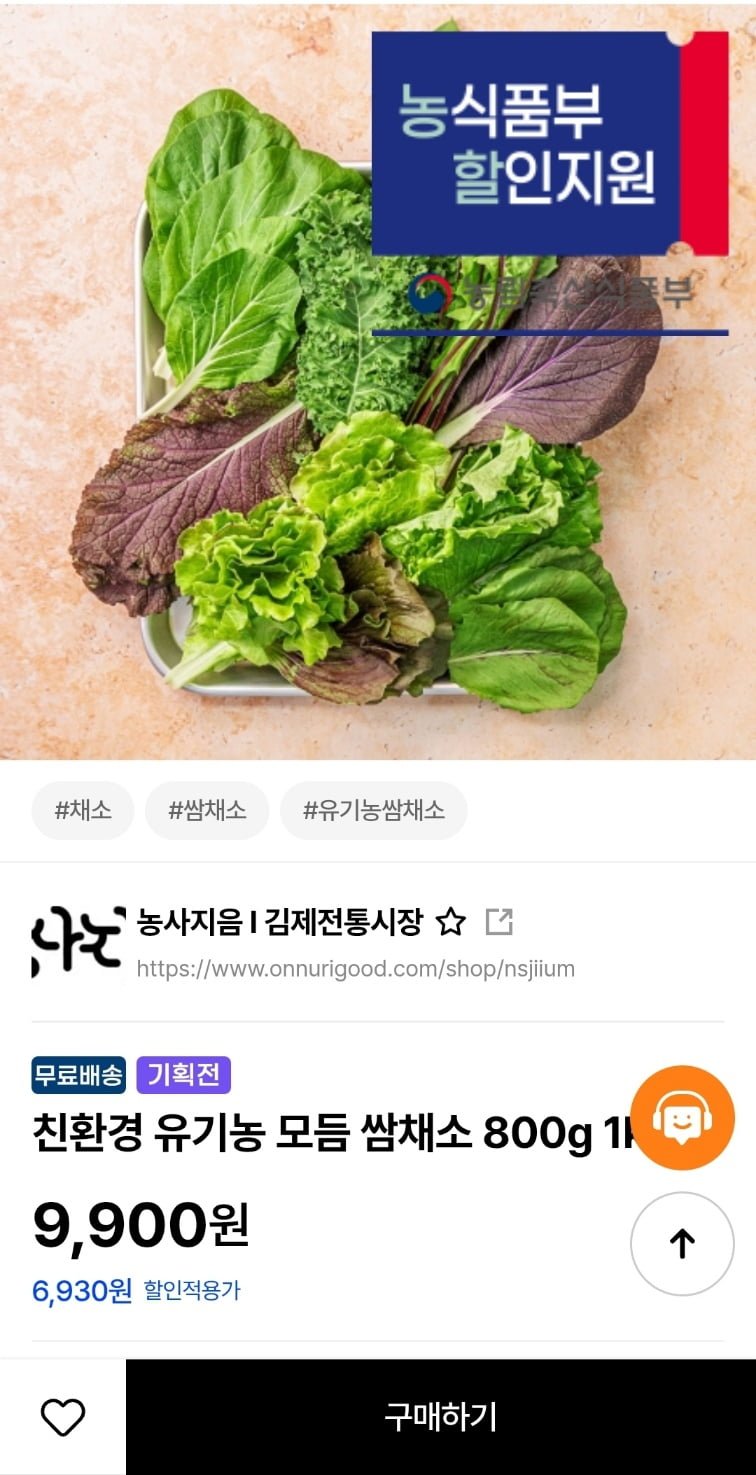Visit the onnurigood.com shop URL

(355, 969)
